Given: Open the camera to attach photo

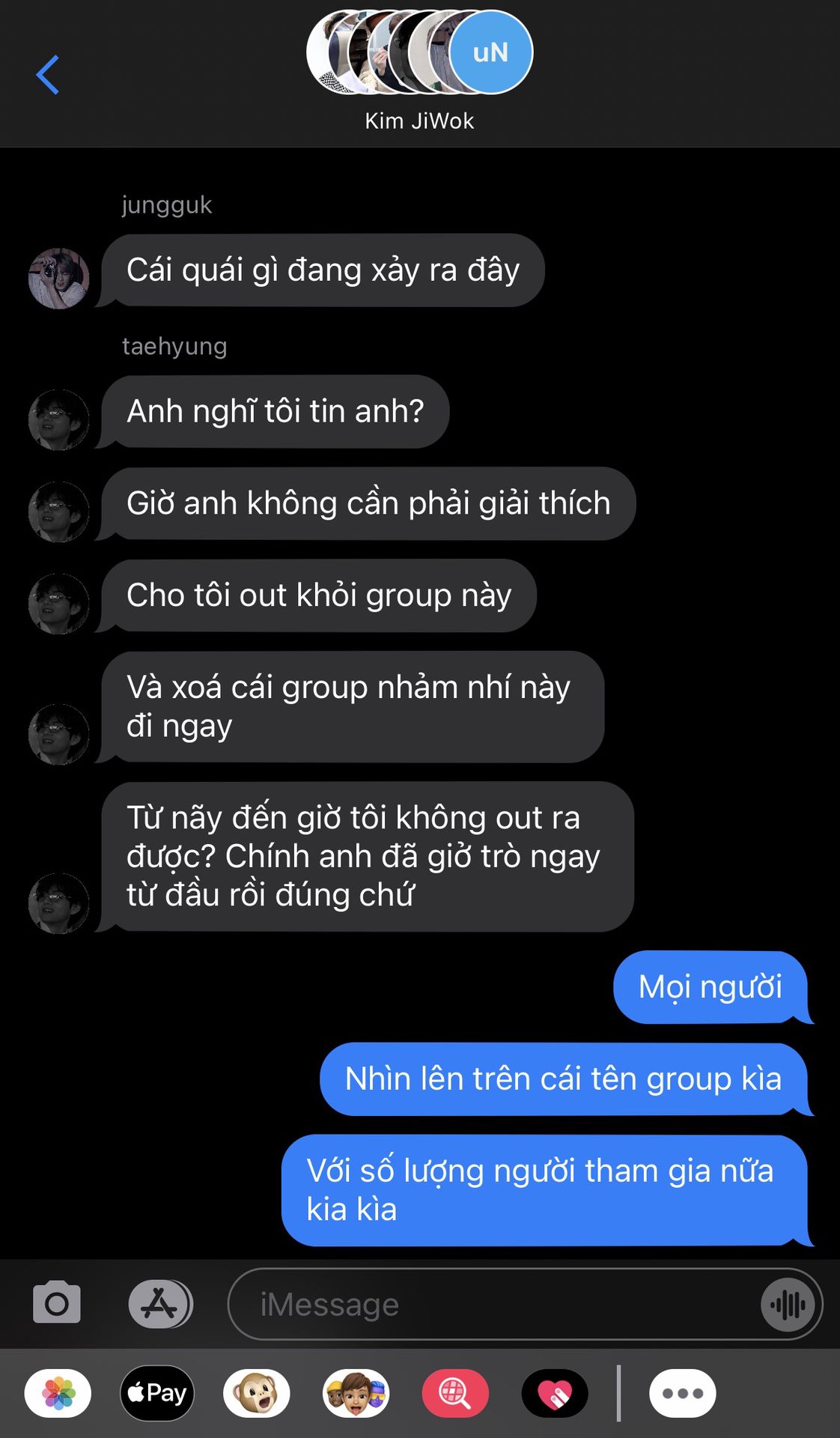Looking at the screenshot, I should click(x=57, y=1303).
